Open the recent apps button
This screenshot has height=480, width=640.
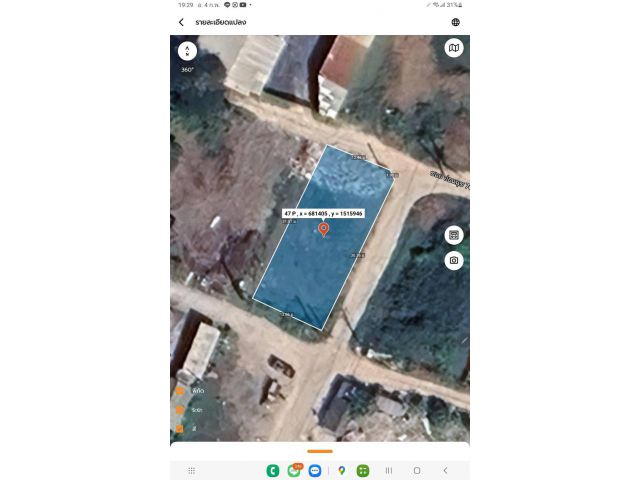click(389, 470)
